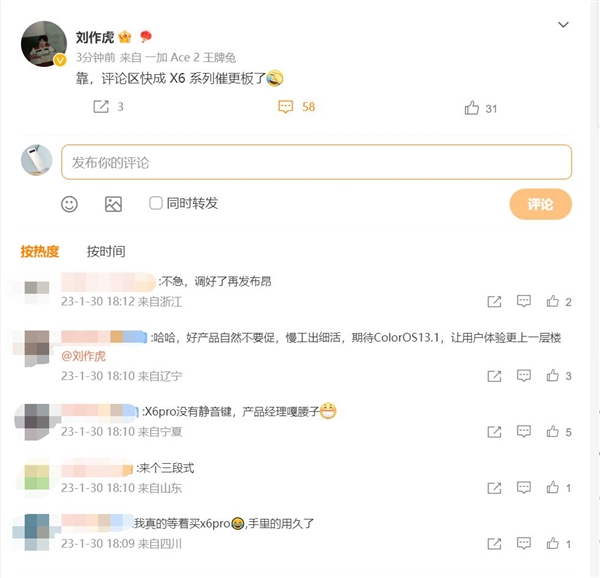600x578 pixels.
Task: Open the emoji picker
Action: 69,204
